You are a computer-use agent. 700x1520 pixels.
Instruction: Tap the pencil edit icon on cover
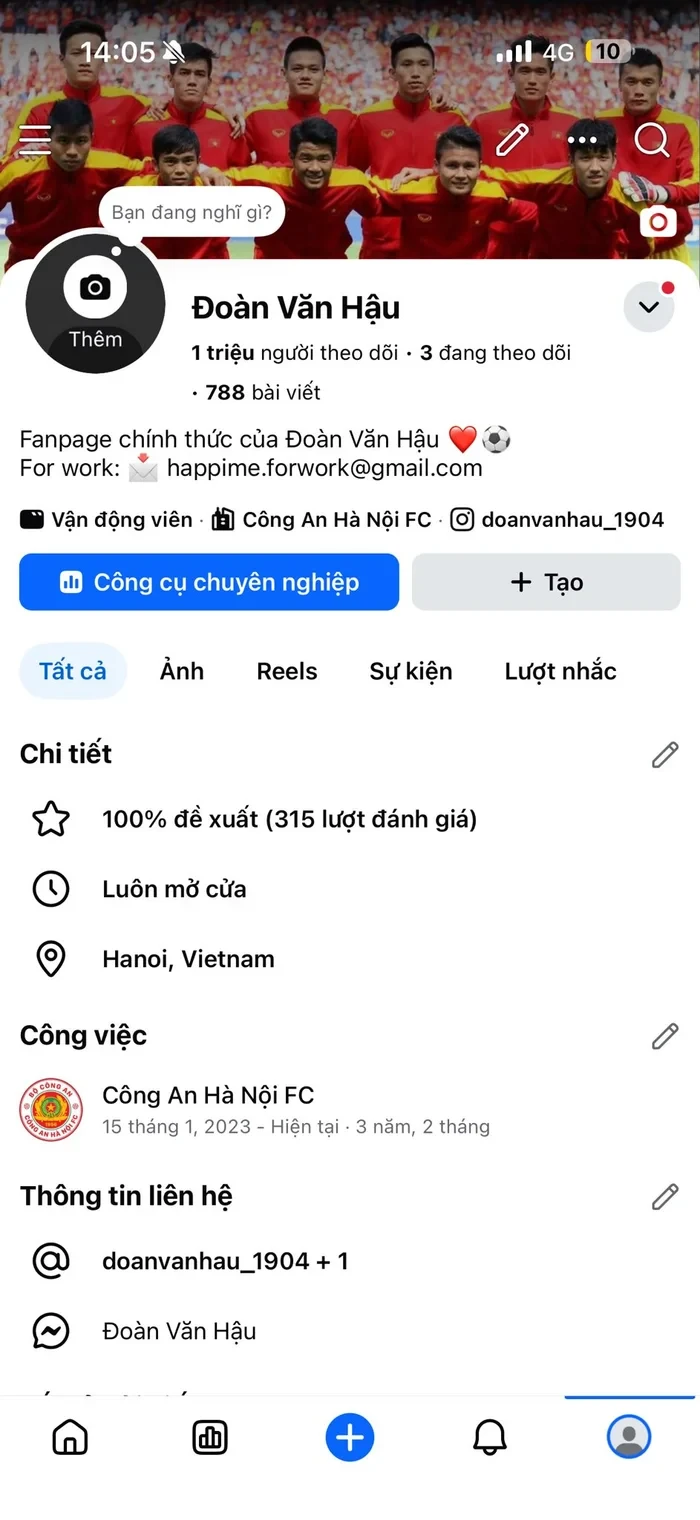click(513, 141)
